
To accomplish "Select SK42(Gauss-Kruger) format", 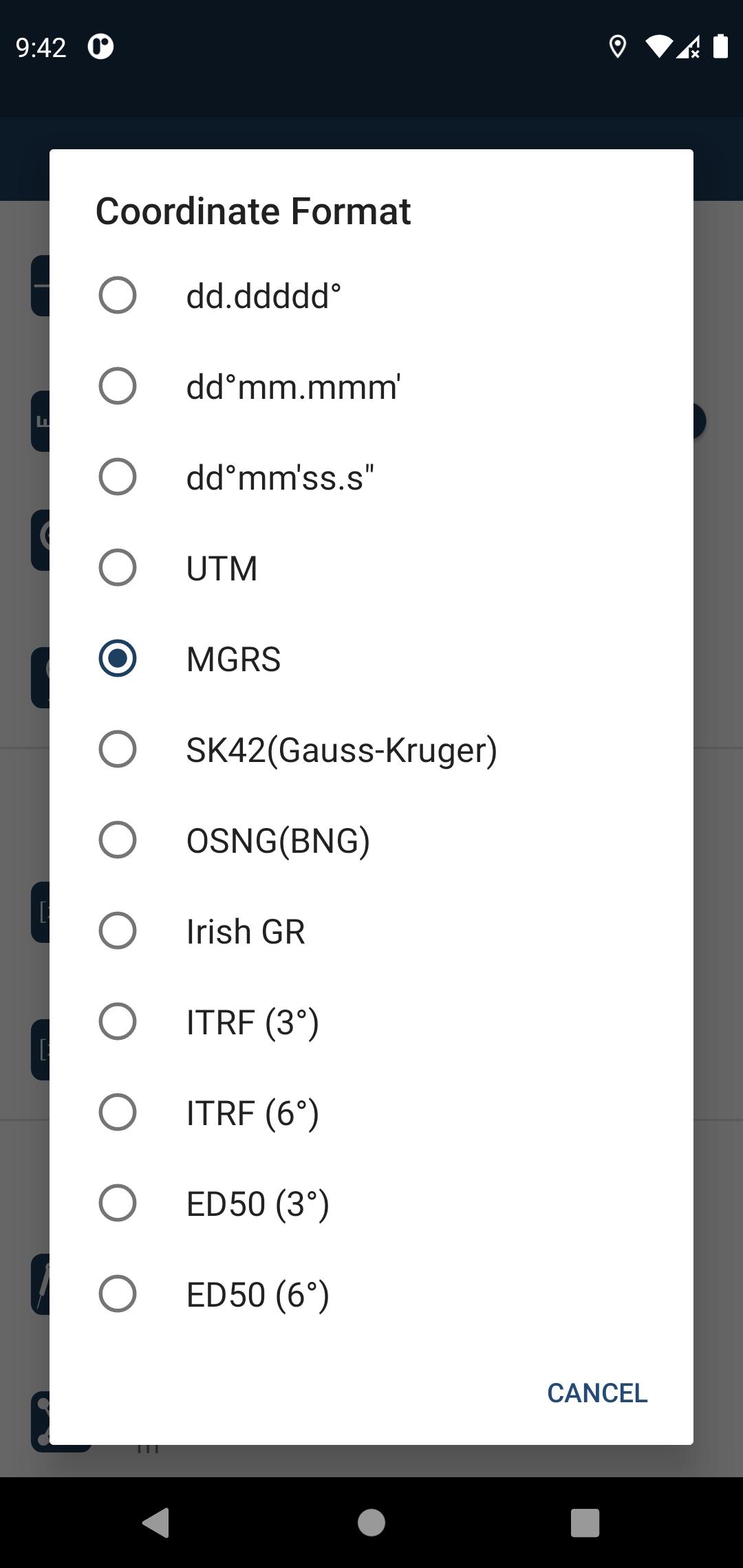I will coord(371,749).
